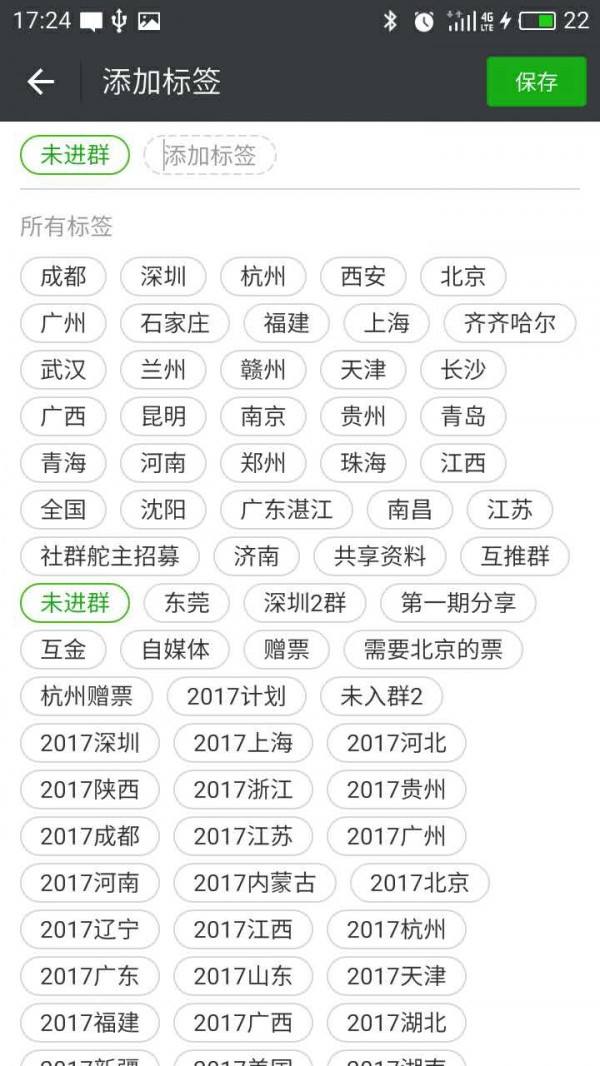The image size is (600, 1066).
Task: Tap the green 保存 button
Action: [536, 82]
